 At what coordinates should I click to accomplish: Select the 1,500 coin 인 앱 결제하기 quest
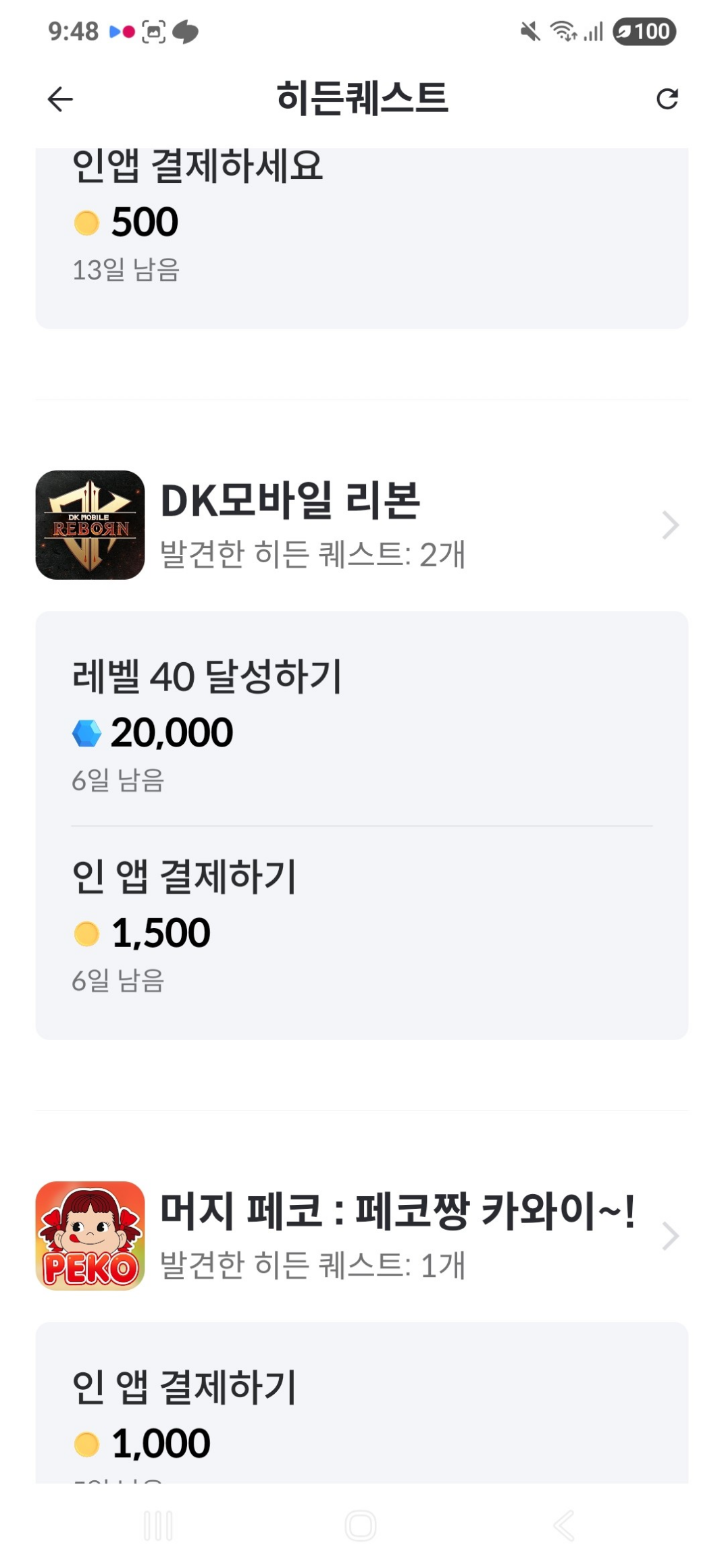(361, 926)
